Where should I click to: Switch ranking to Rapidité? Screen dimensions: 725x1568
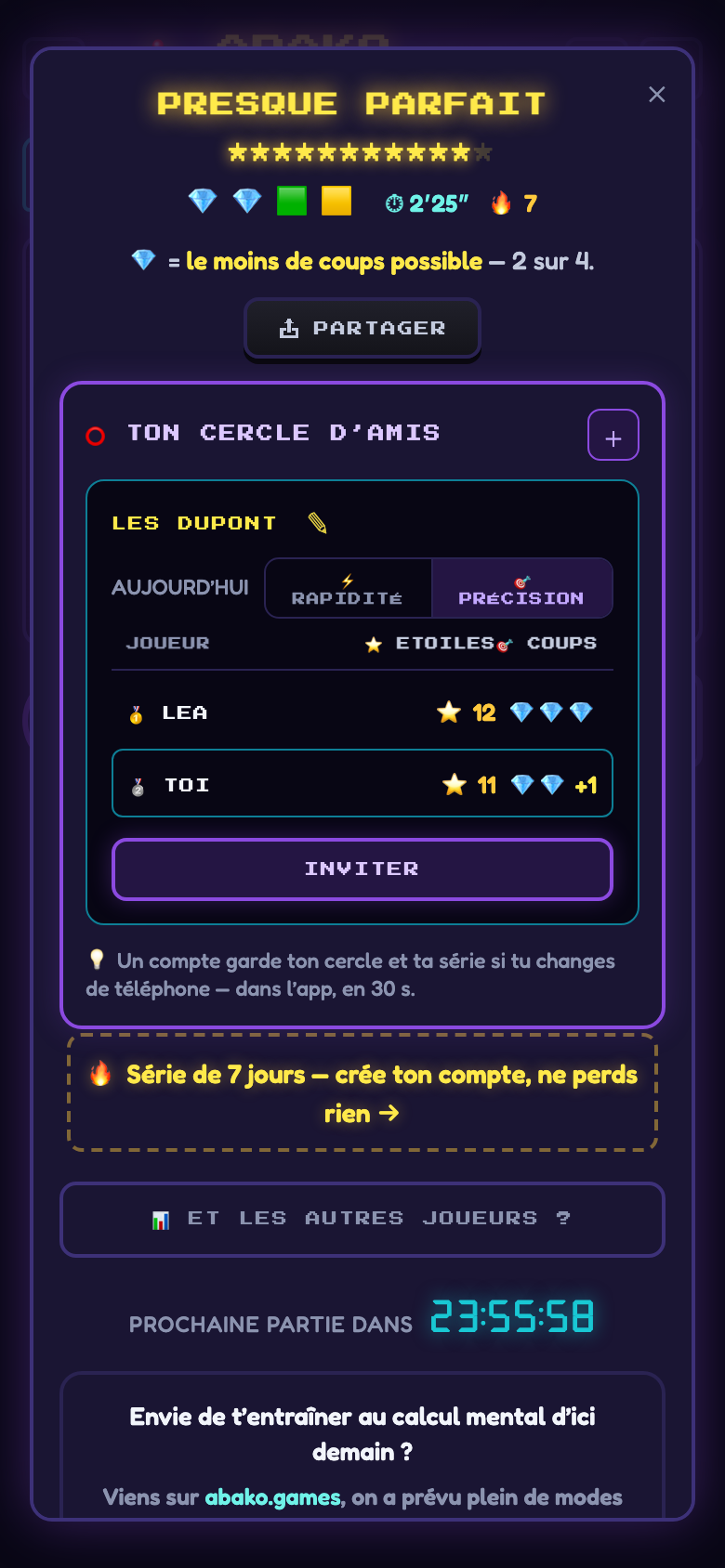[348, 589]
